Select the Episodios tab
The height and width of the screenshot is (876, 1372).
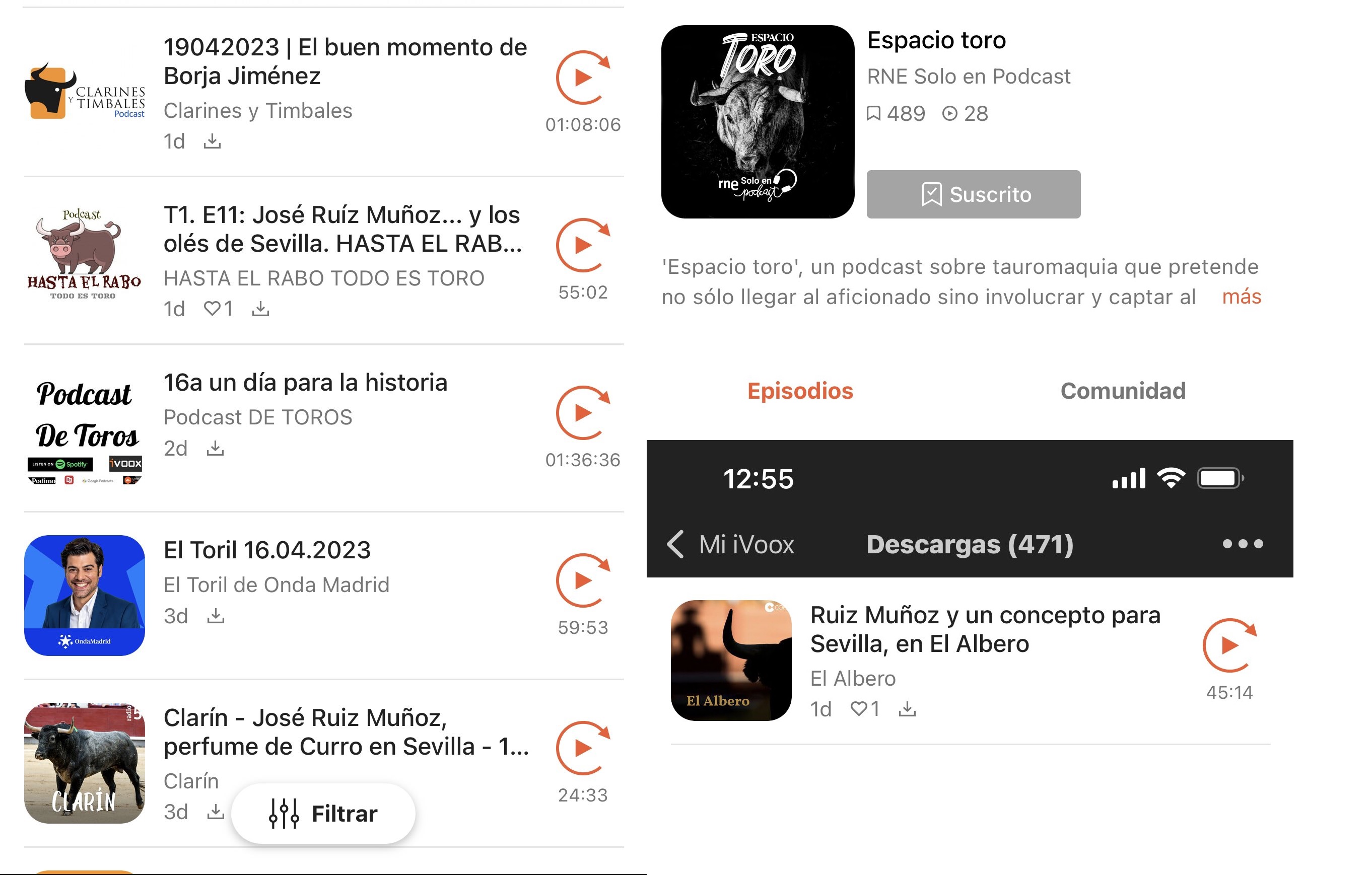800,391
